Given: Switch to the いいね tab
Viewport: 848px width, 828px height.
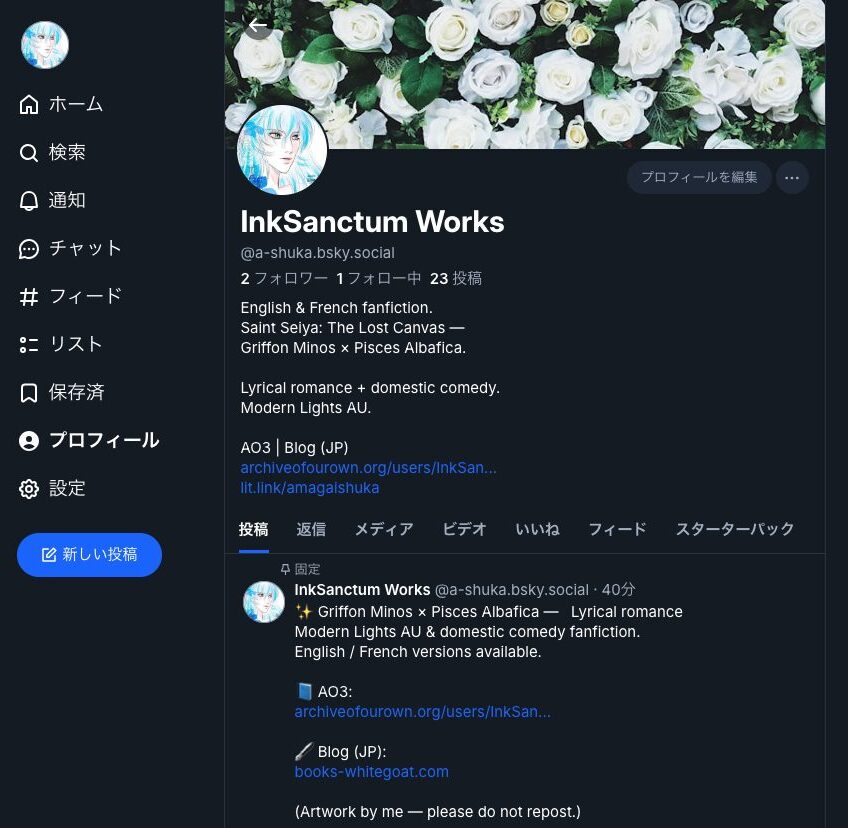Looking at the screenshot, I should [537, 529].
